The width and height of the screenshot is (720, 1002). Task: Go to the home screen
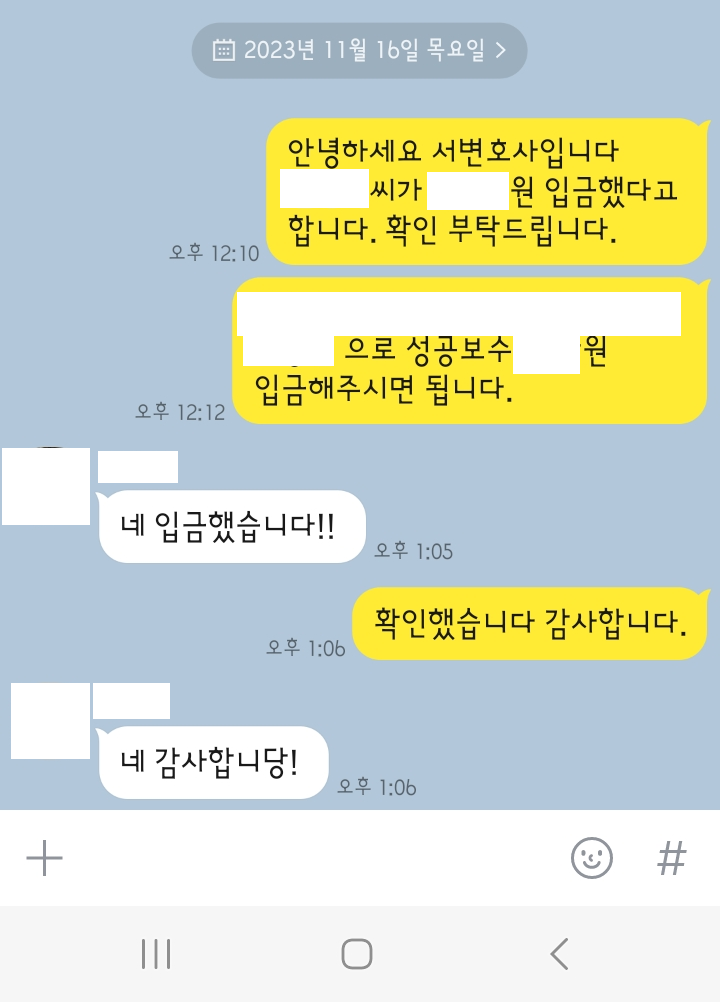[357, 953]
